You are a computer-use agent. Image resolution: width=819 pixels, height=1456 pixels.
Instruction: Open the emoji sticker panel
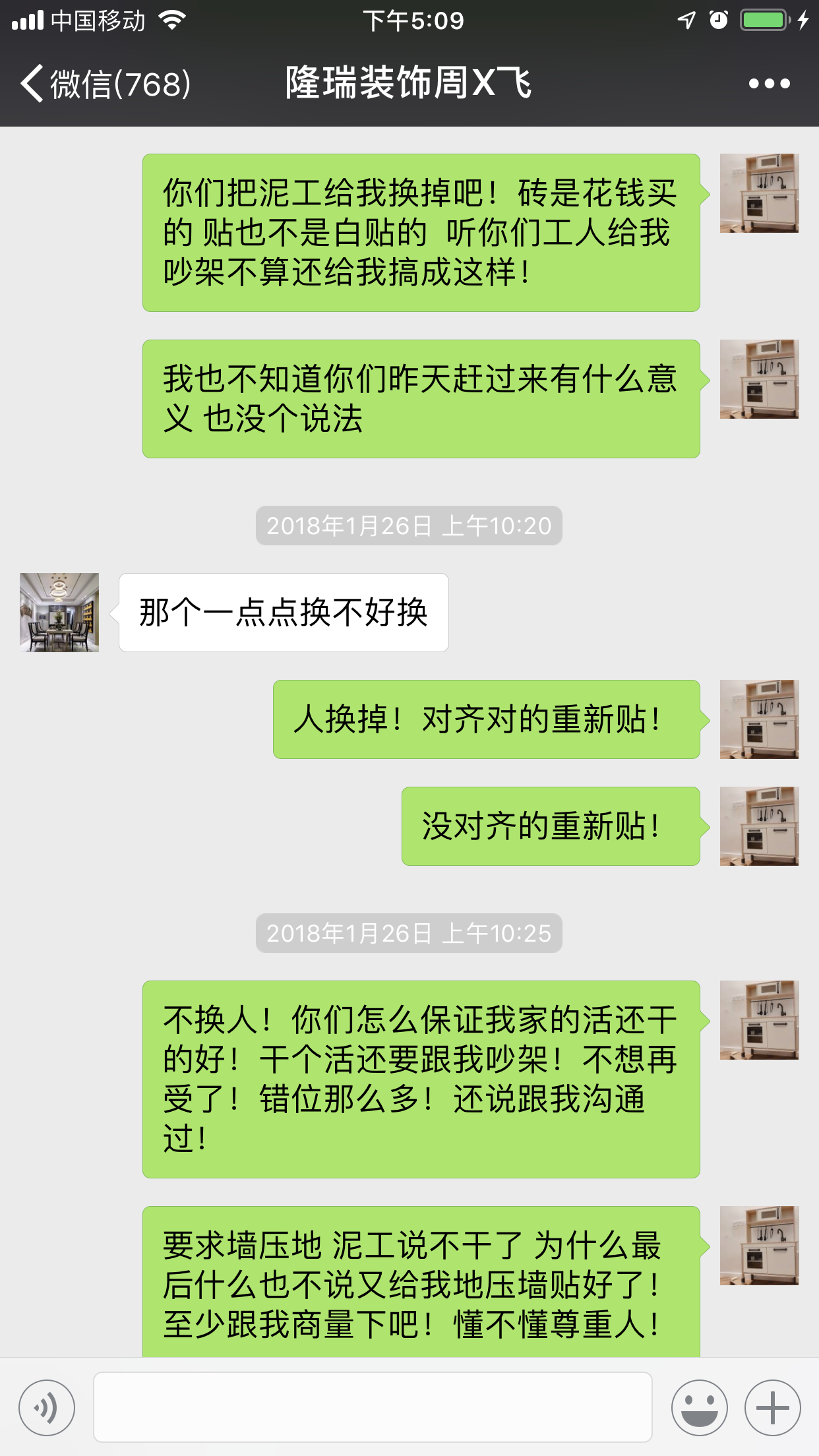699,1407
